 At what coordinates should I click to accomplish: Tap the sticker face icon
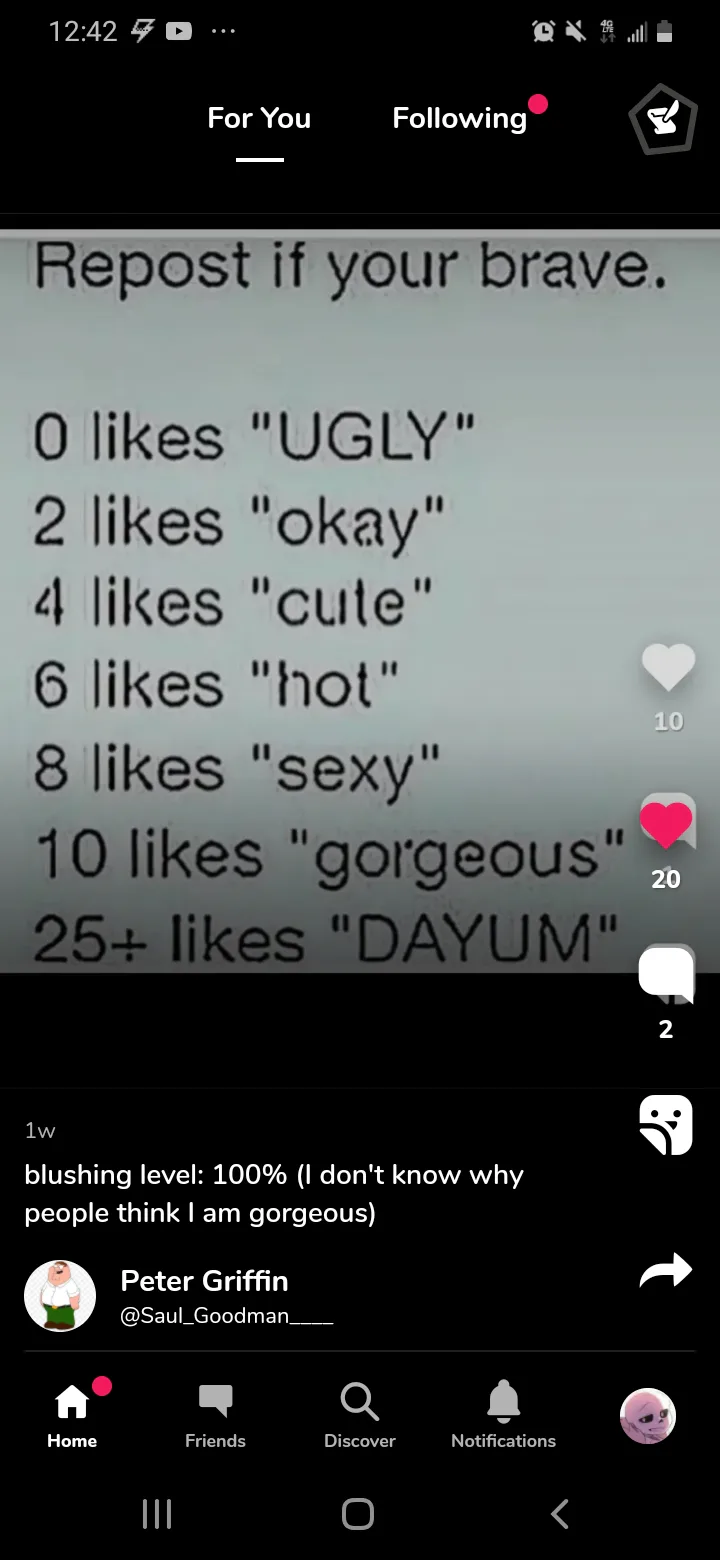pos(666,1124)
